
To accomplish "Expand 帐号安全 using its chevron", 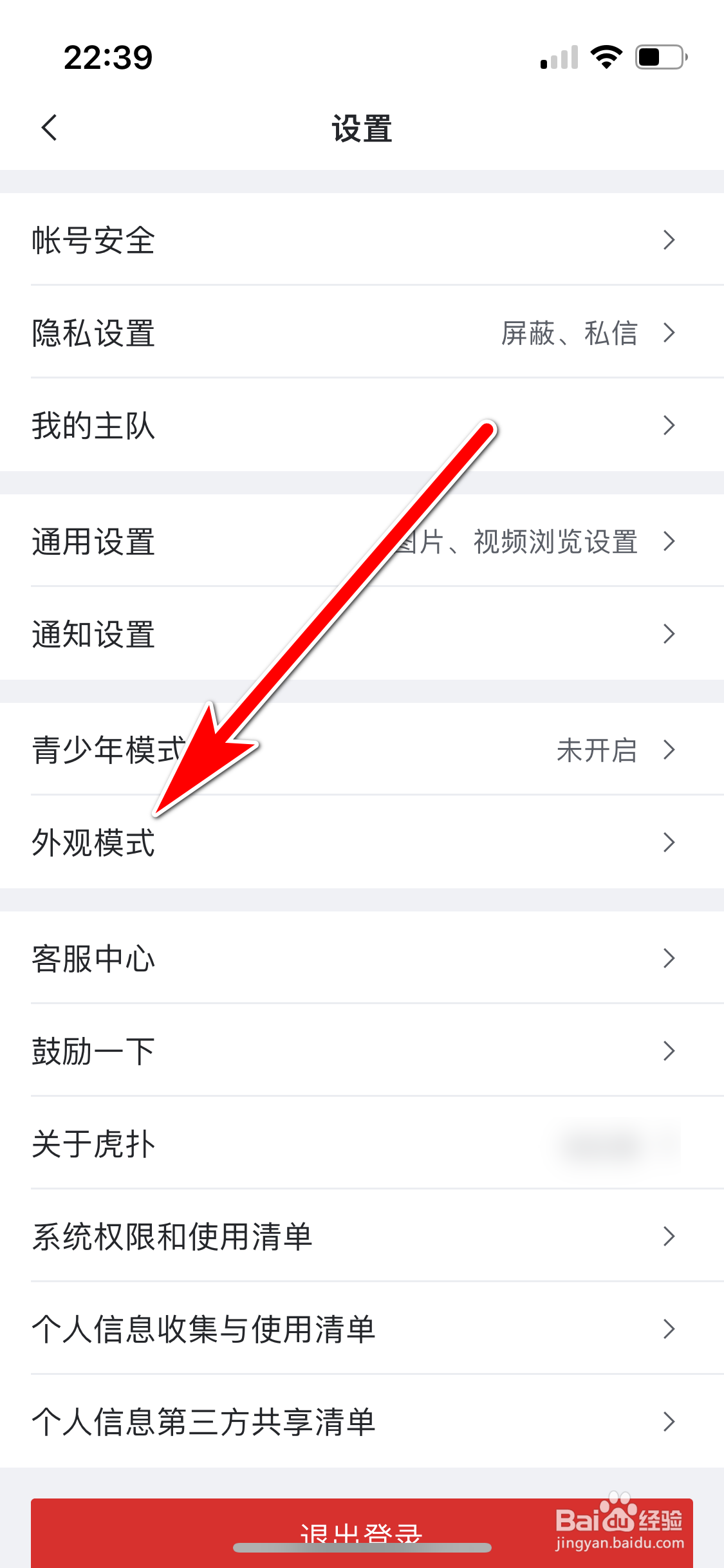I will pyautogui.click(x=669, y=239).
